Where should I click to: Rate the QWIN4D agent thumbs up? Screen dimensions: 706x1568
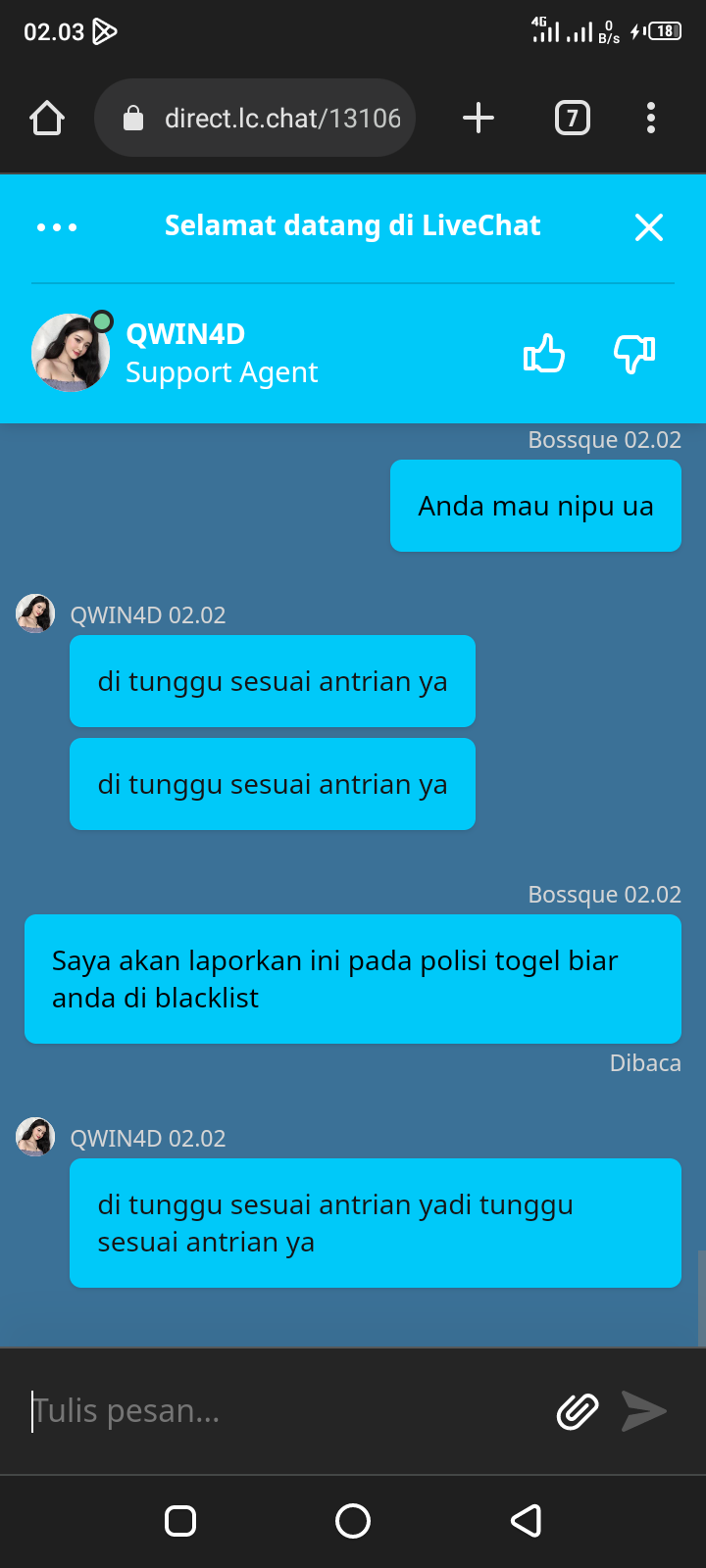point(544,354)
